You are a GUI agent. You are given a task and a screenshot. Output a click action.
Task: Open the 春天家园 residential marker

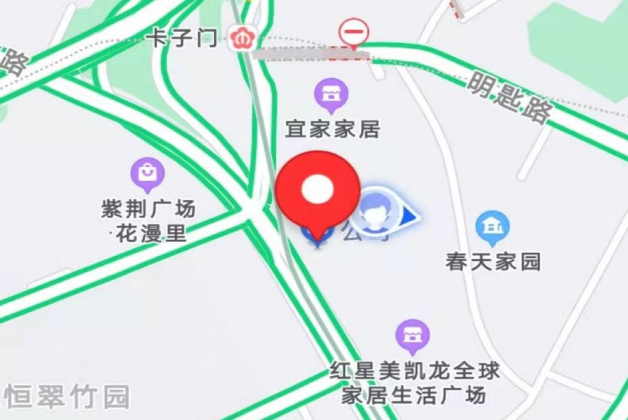(492, 228)
